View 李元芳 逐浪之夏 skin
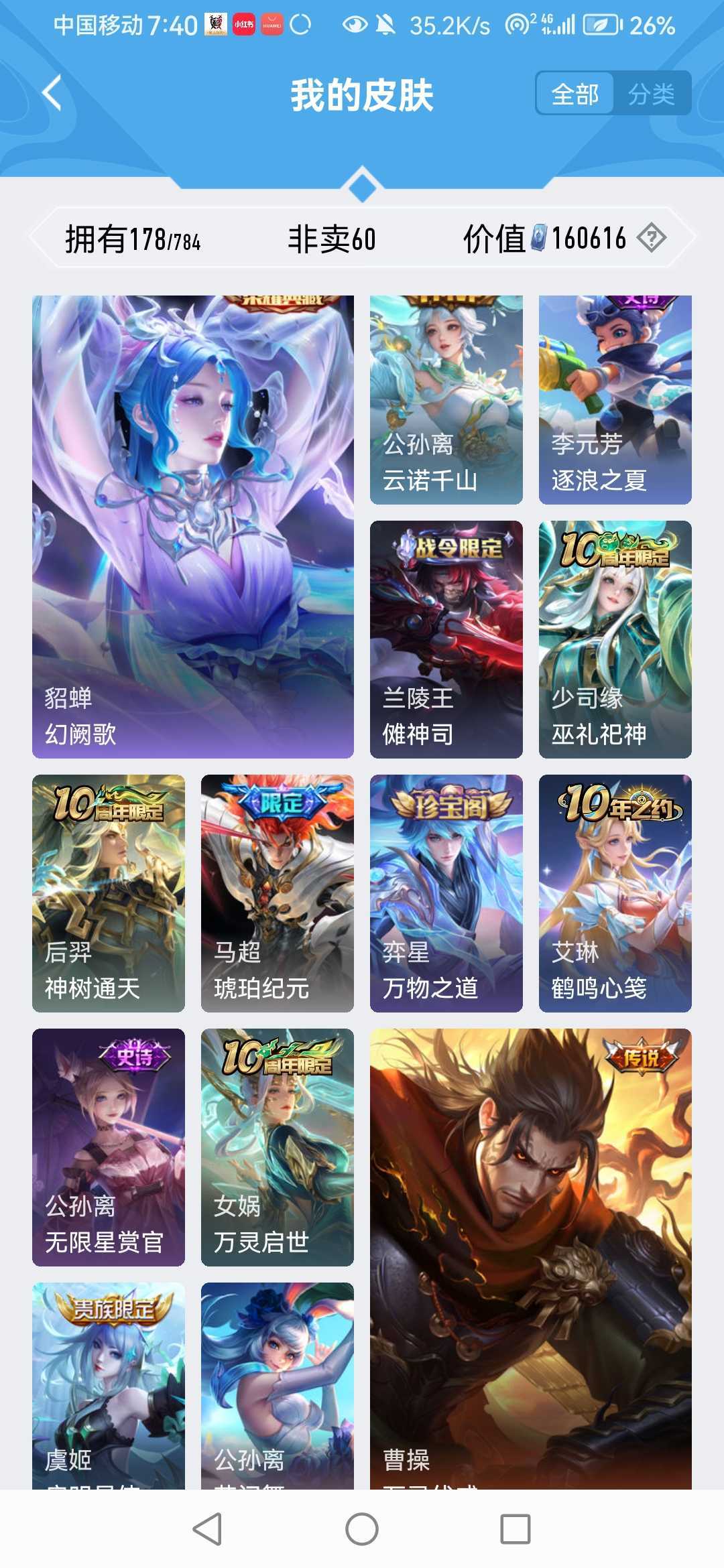The height and width of the screenshot is (1568, 724). tap(615, 399)
